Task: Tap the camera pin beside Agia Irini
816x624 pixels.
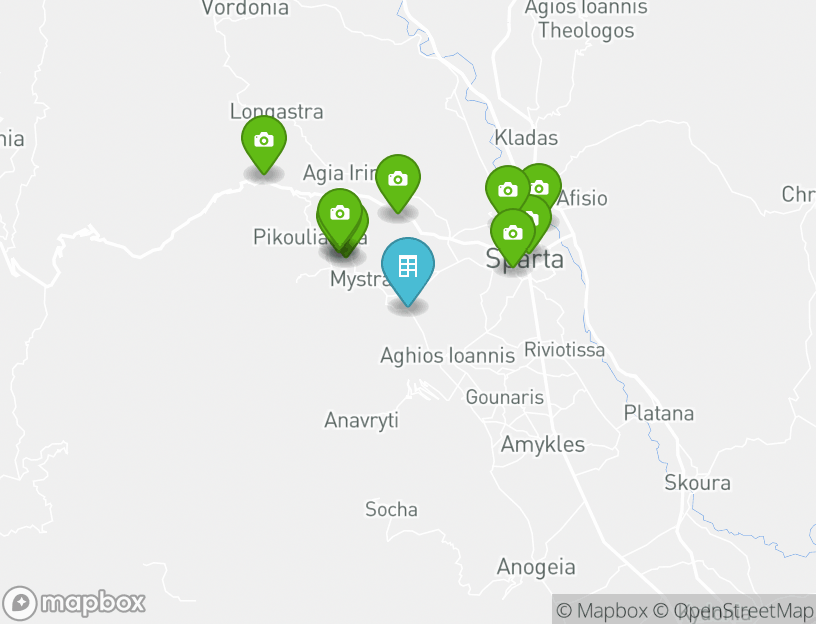Action: (x=397, y=180)
